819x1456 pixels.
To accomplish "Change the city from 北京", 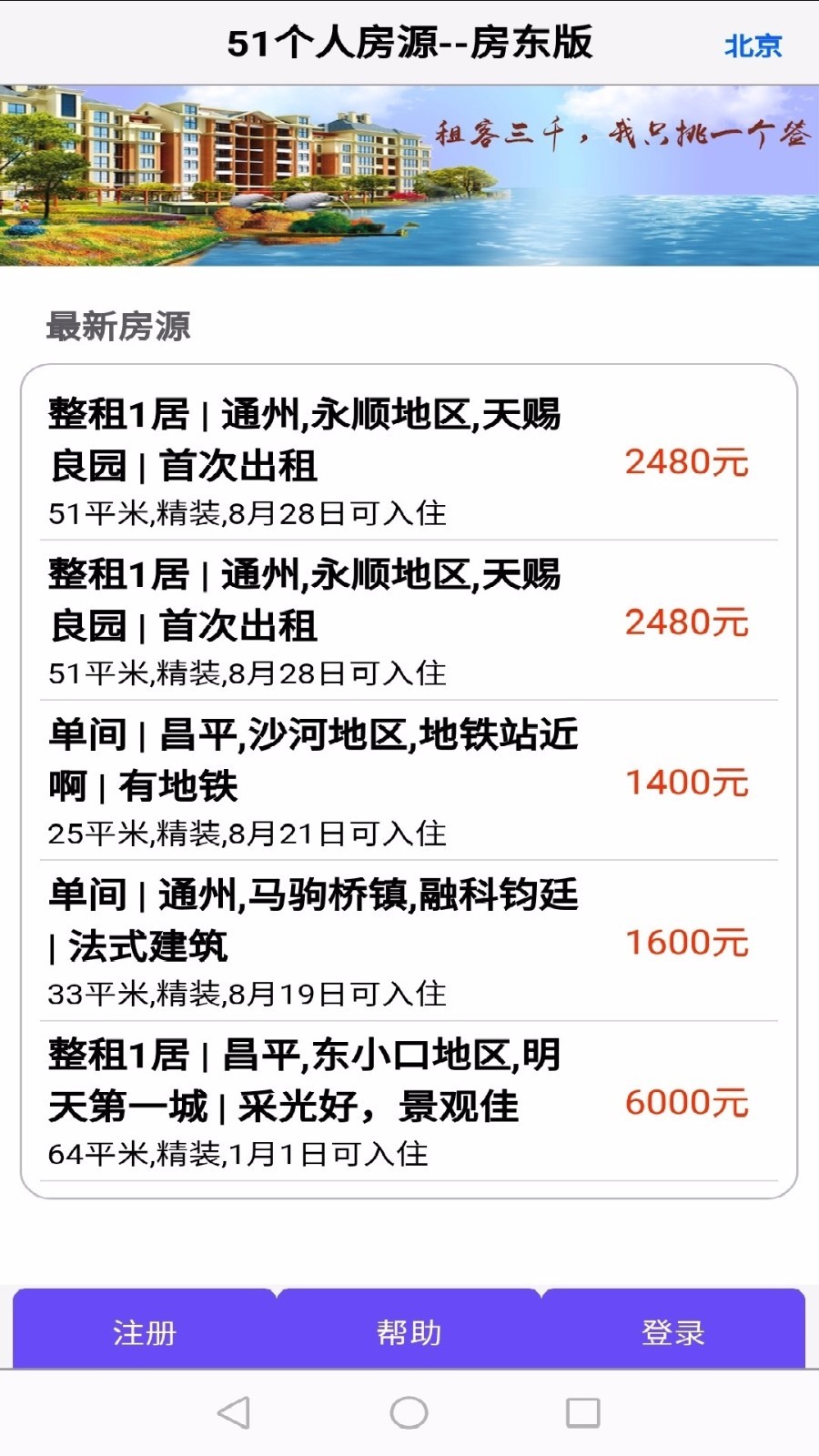I will click(x=753, y=45).
